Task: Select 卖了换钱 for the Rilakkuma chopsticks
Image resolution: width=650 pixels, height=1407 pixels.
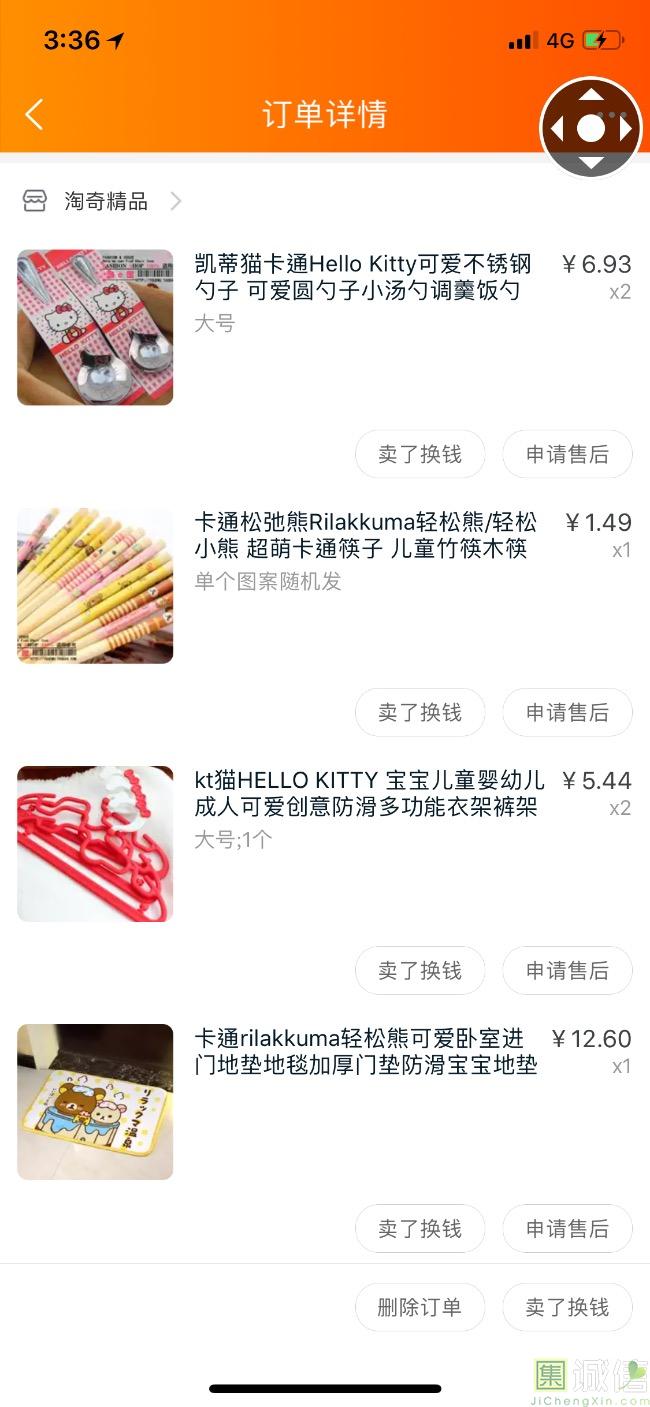Action: (420, 712)
